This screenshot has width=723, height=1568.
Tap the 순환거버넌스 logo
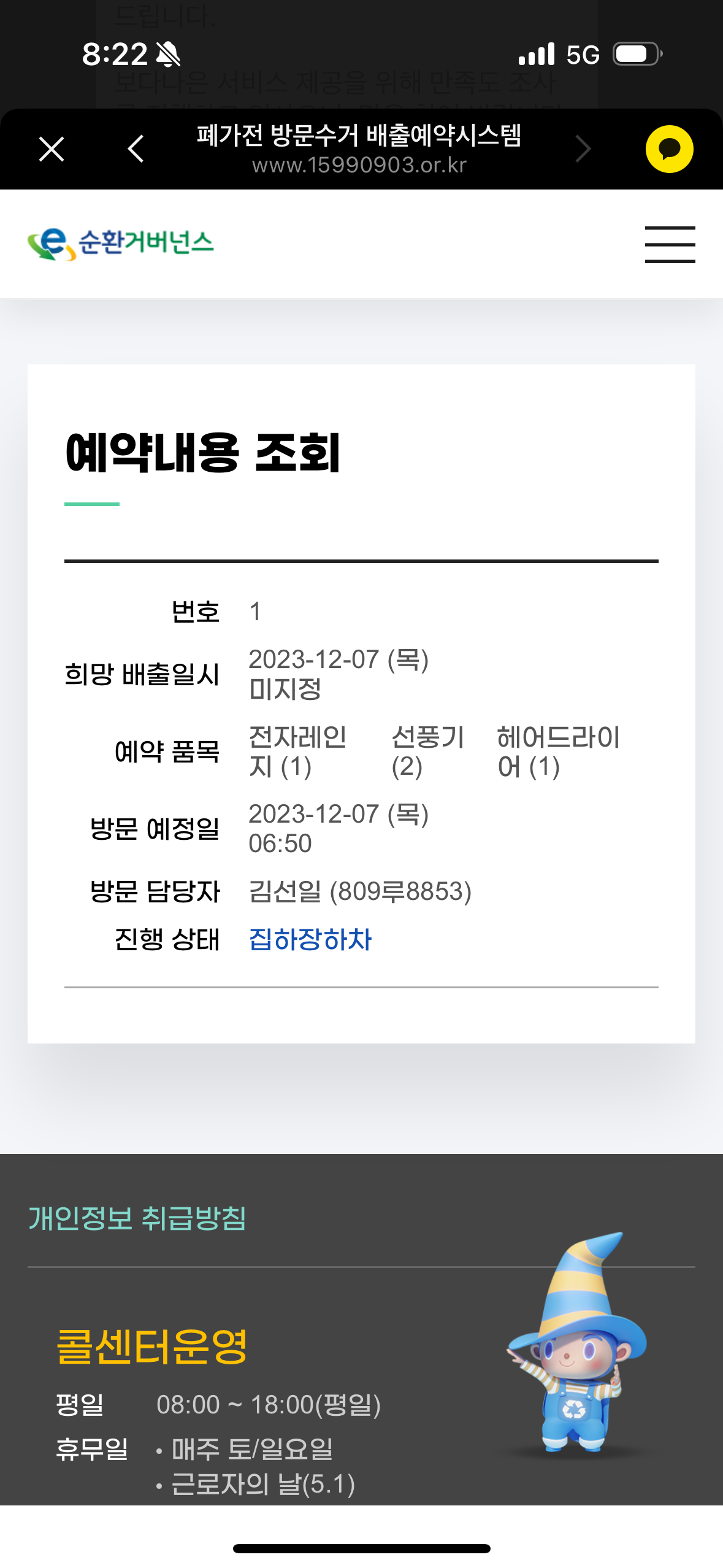pyautogui.click(x=121, y=244)
